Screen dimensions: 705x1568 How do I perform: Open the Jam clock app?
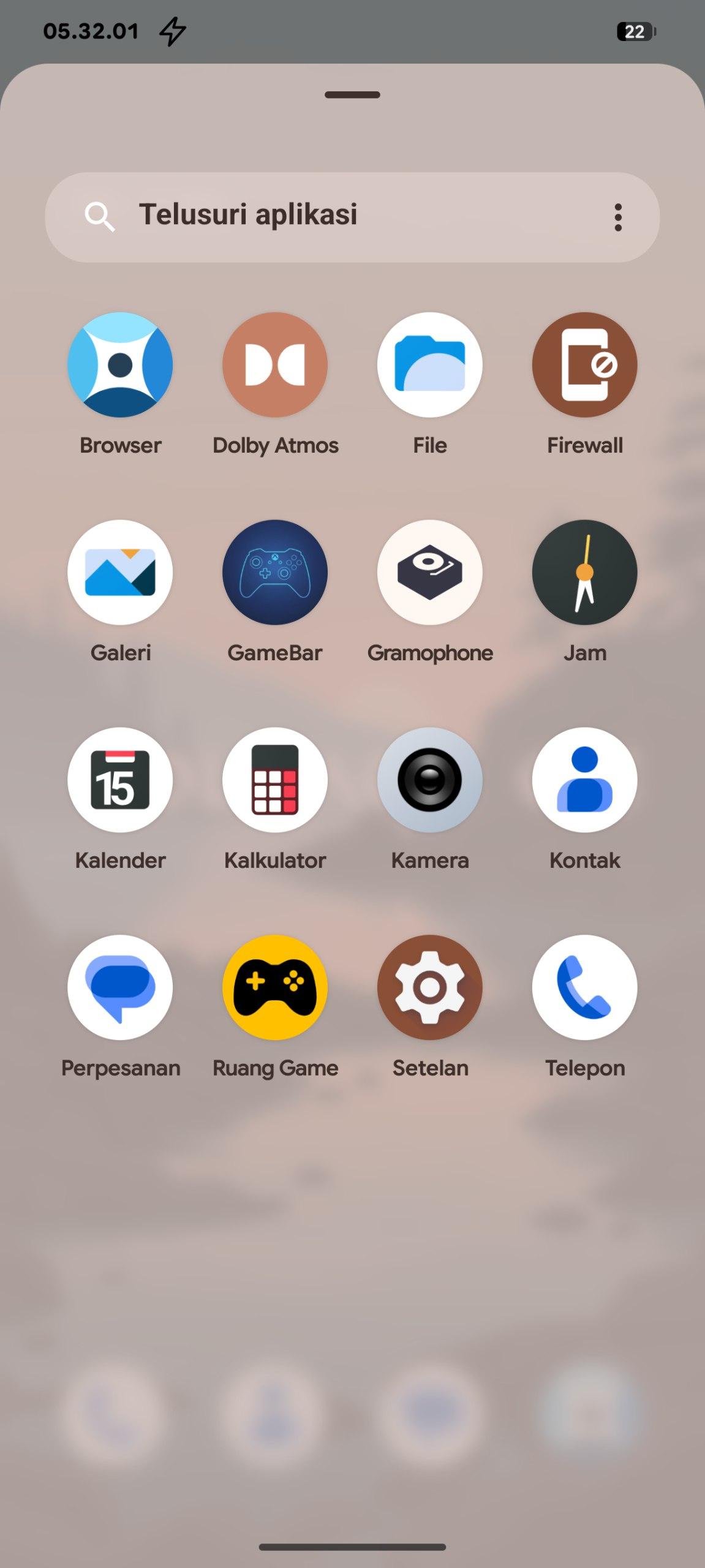[x=585, y=573]
